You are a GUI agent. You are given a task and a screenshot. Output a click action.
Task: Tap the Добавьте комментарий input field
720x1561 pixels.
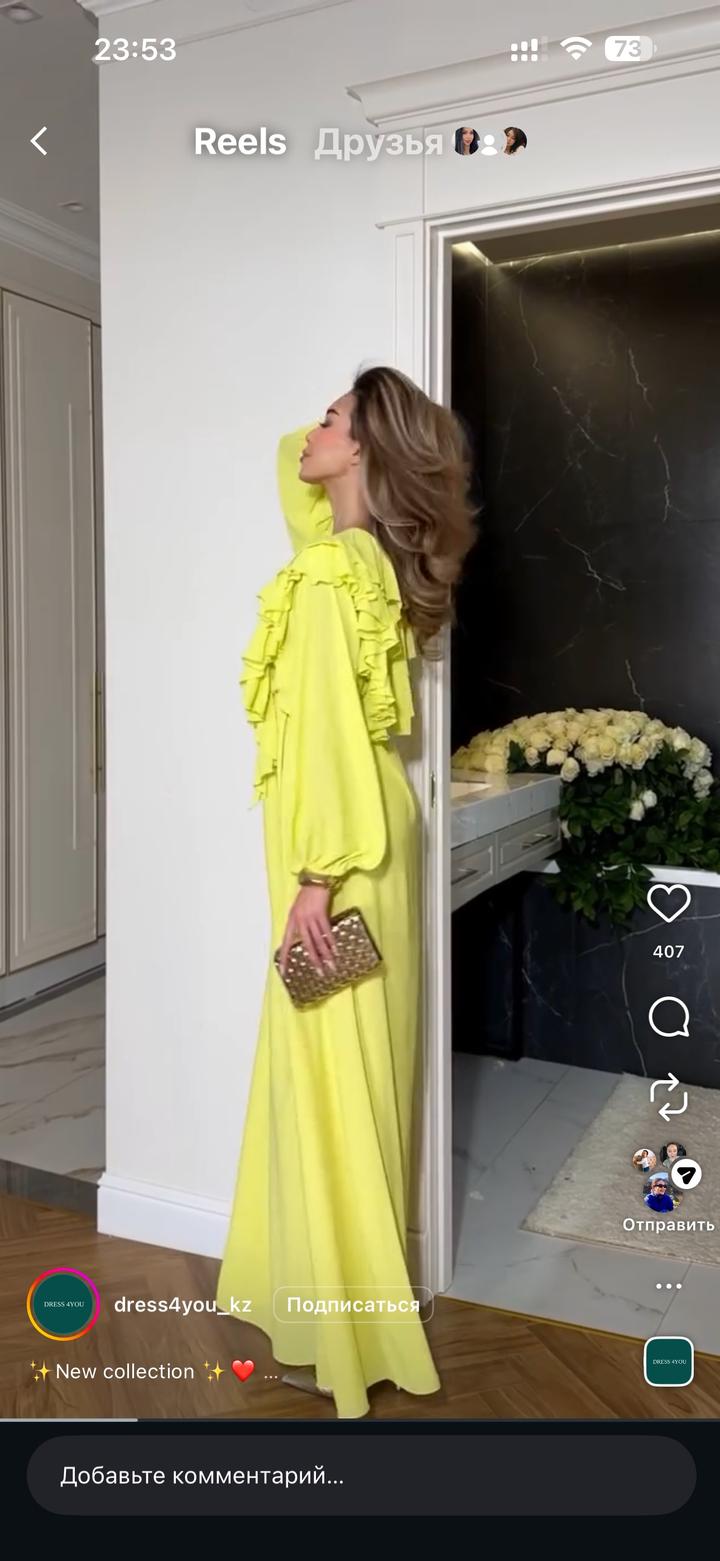coord(360,1475)
